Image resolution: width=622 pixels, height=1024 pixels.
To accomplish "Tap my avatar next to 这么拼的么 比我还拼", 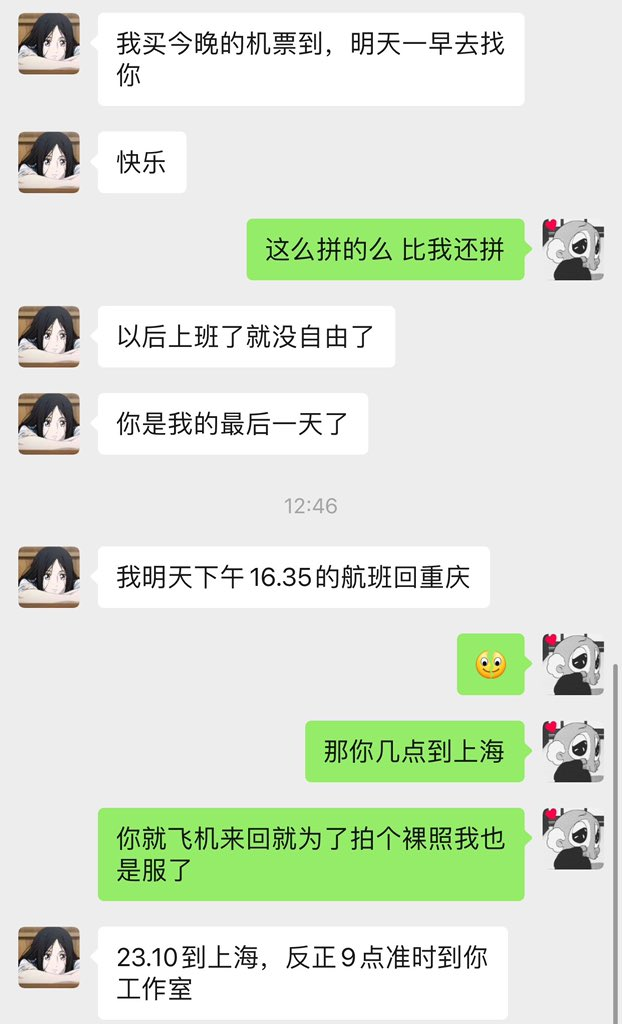I will click(573, 249).
